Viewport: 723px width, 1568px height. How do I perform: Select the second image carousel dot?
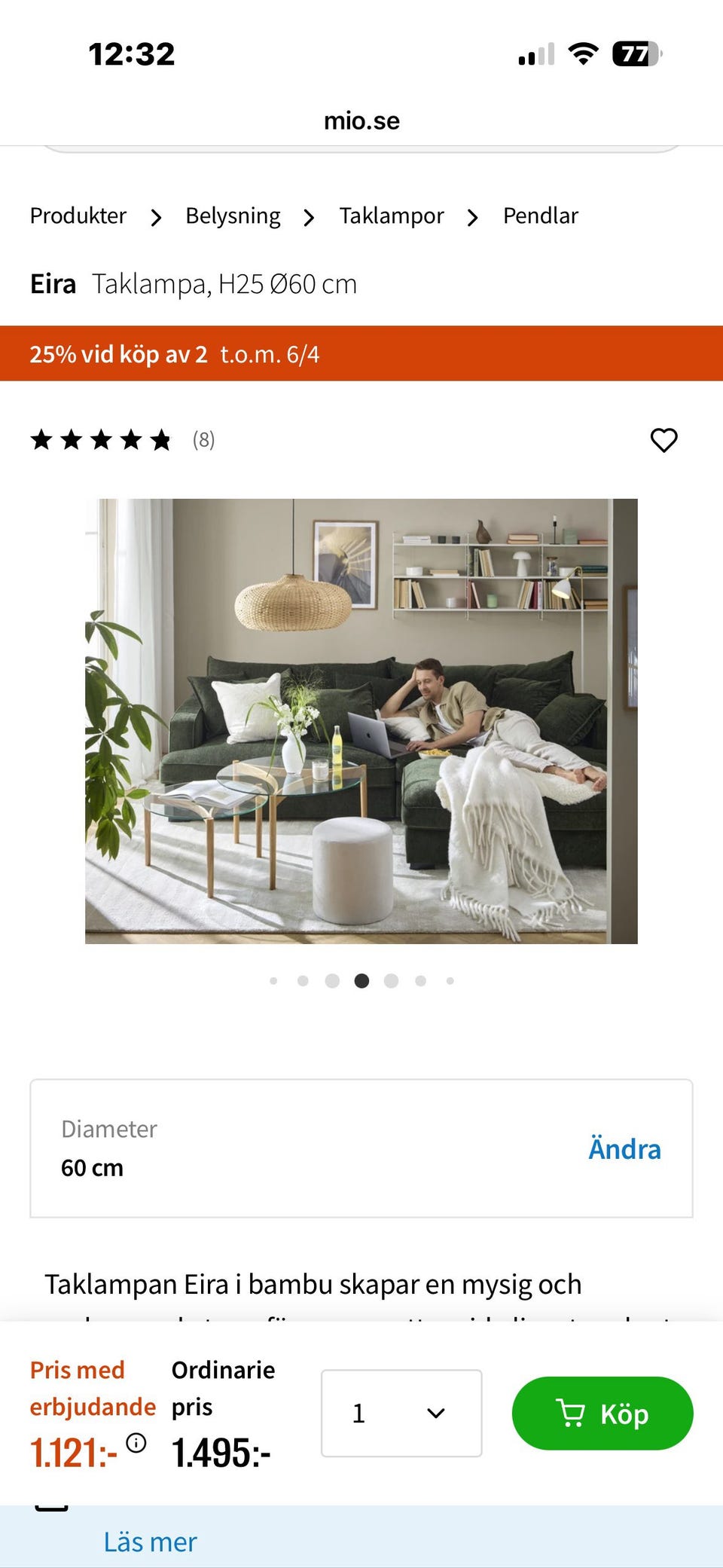[304, 980]
